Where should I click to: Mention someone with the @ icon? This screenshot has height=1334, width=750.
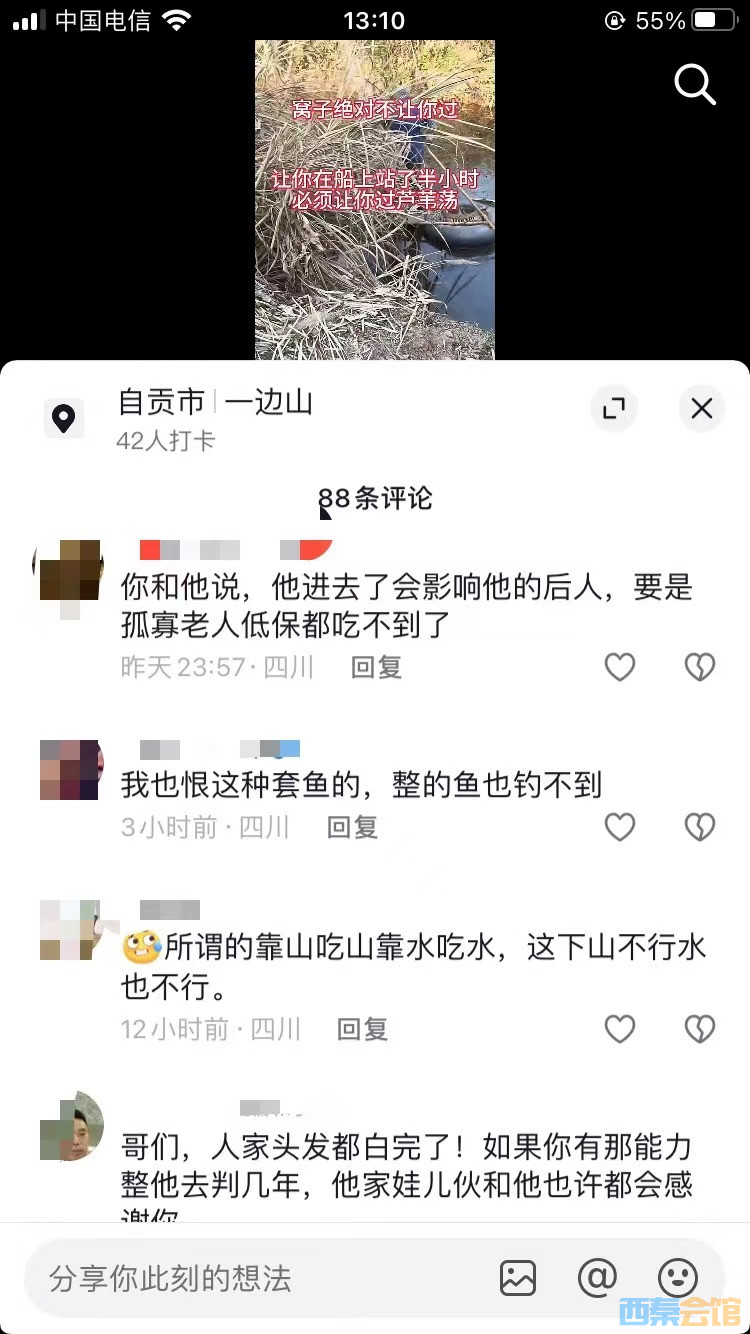point(597,1278)
